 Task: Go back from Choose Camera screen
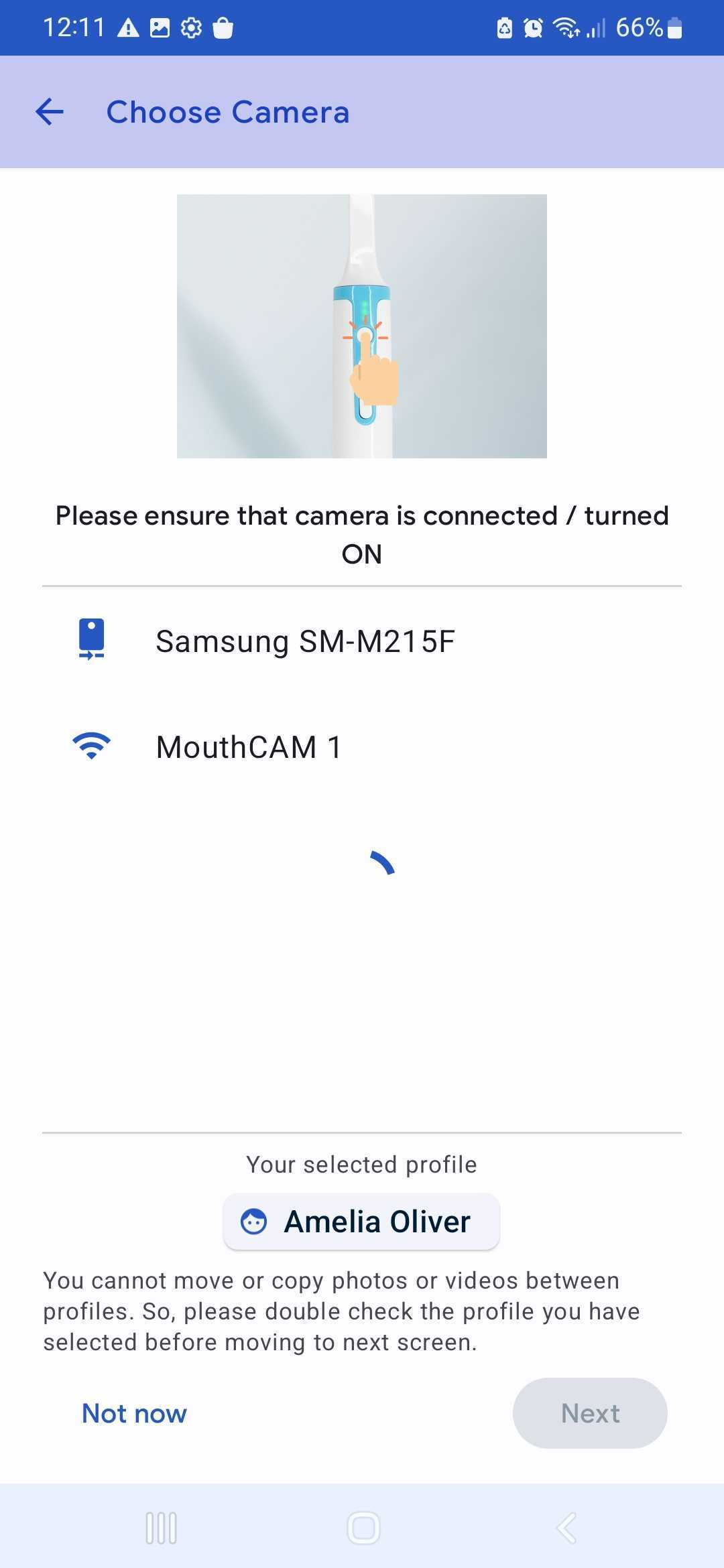(50, 112)
